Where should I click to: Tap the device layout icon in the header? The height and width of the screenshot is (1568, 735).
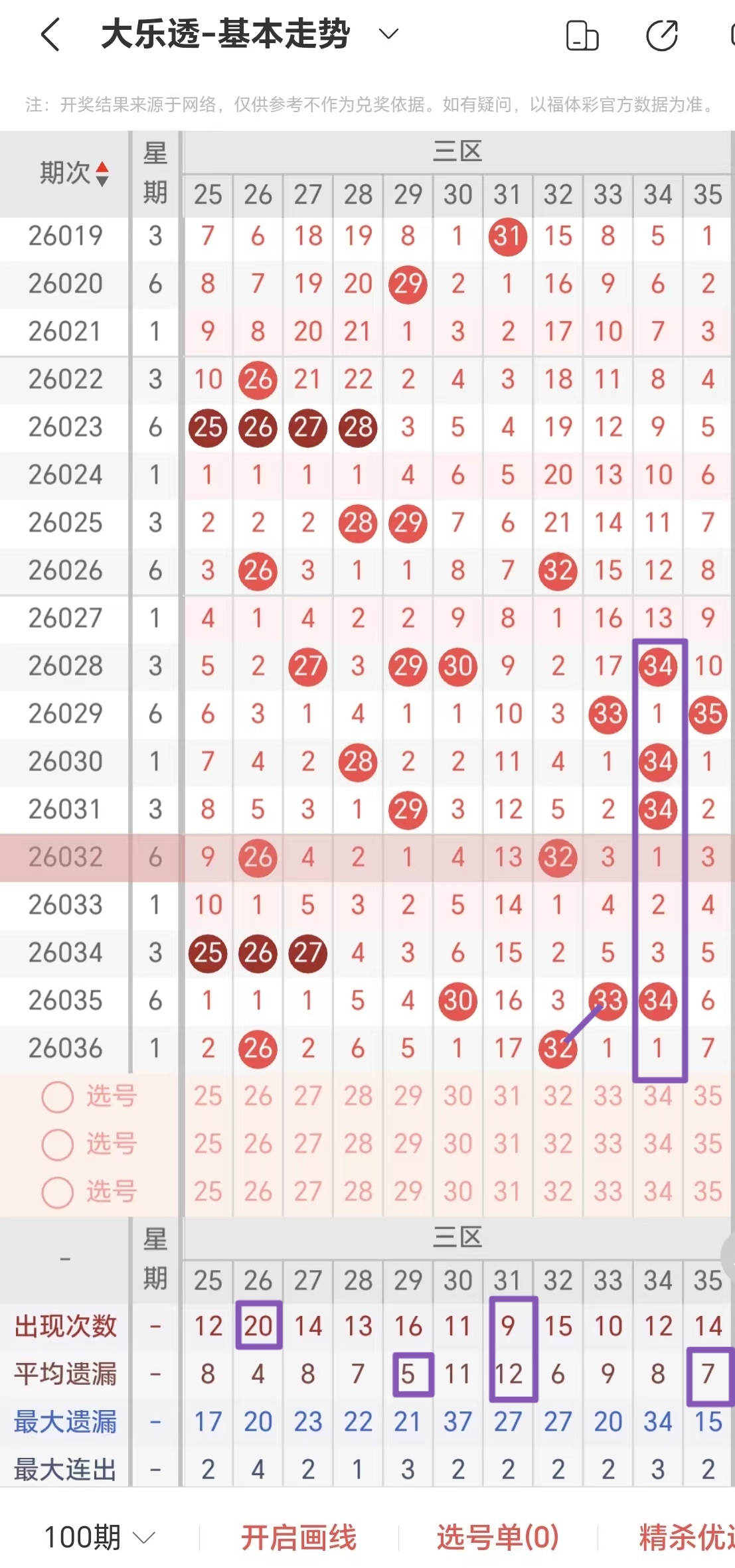coord(582,36)
